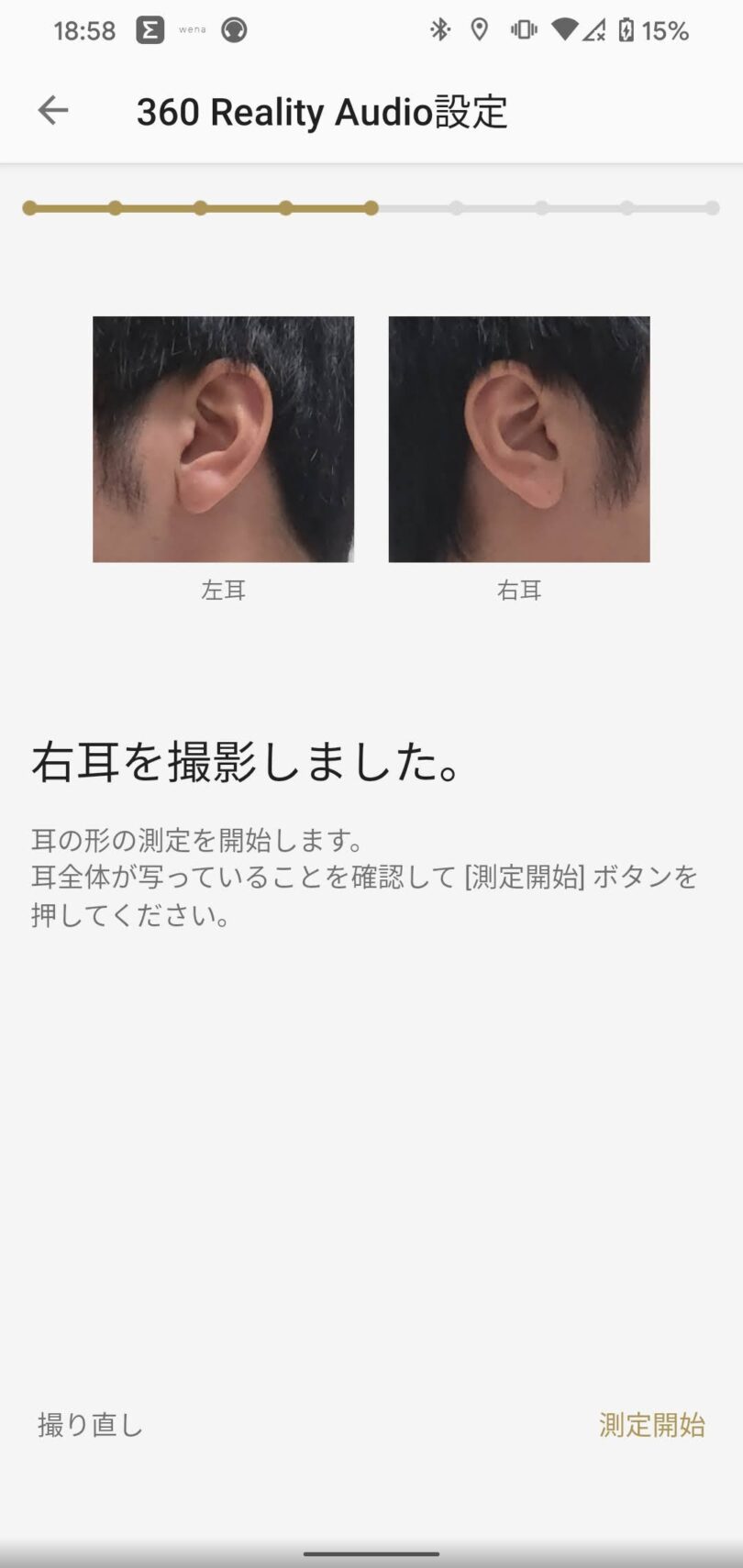Go back using the top arrow

coord(53,111)
